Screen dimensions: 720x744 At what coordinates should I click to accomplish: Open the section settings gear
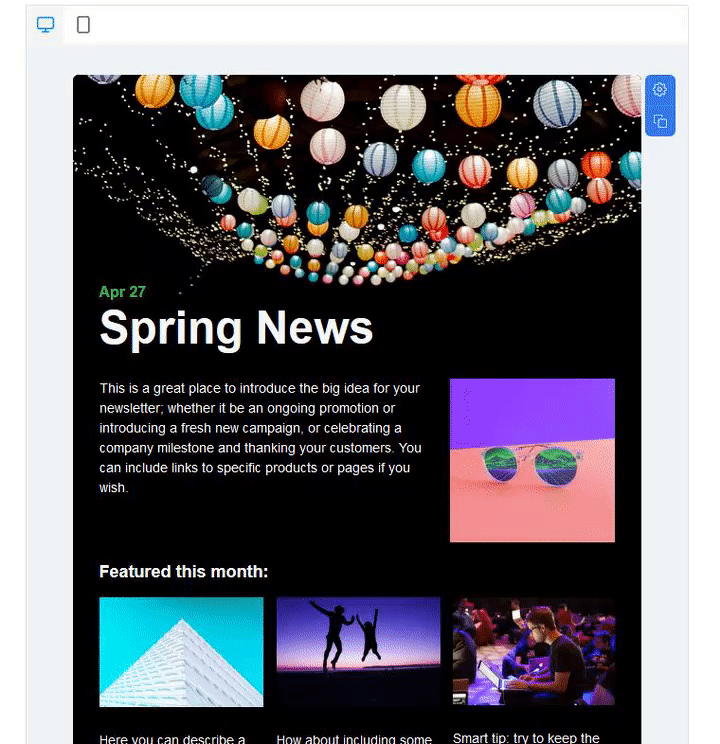pyautogui.click(x=660, y=90)
